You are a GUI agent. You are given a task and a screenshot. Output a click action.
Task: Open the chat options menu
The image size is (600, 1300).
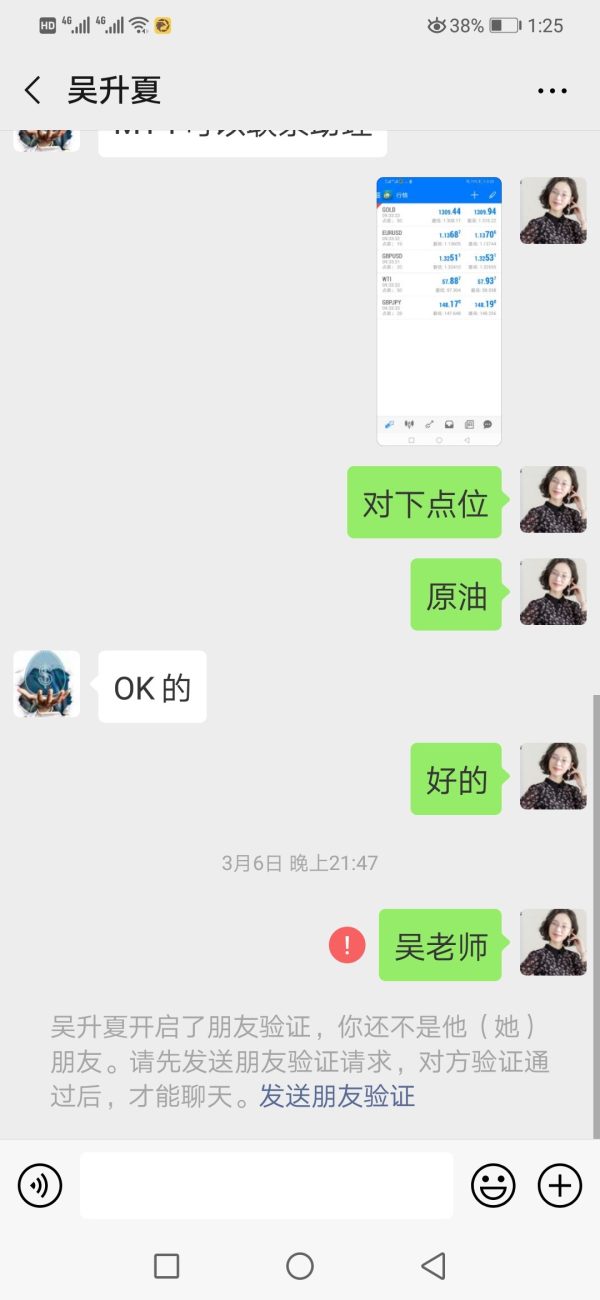pyautogui.click(x=552, y=91)
